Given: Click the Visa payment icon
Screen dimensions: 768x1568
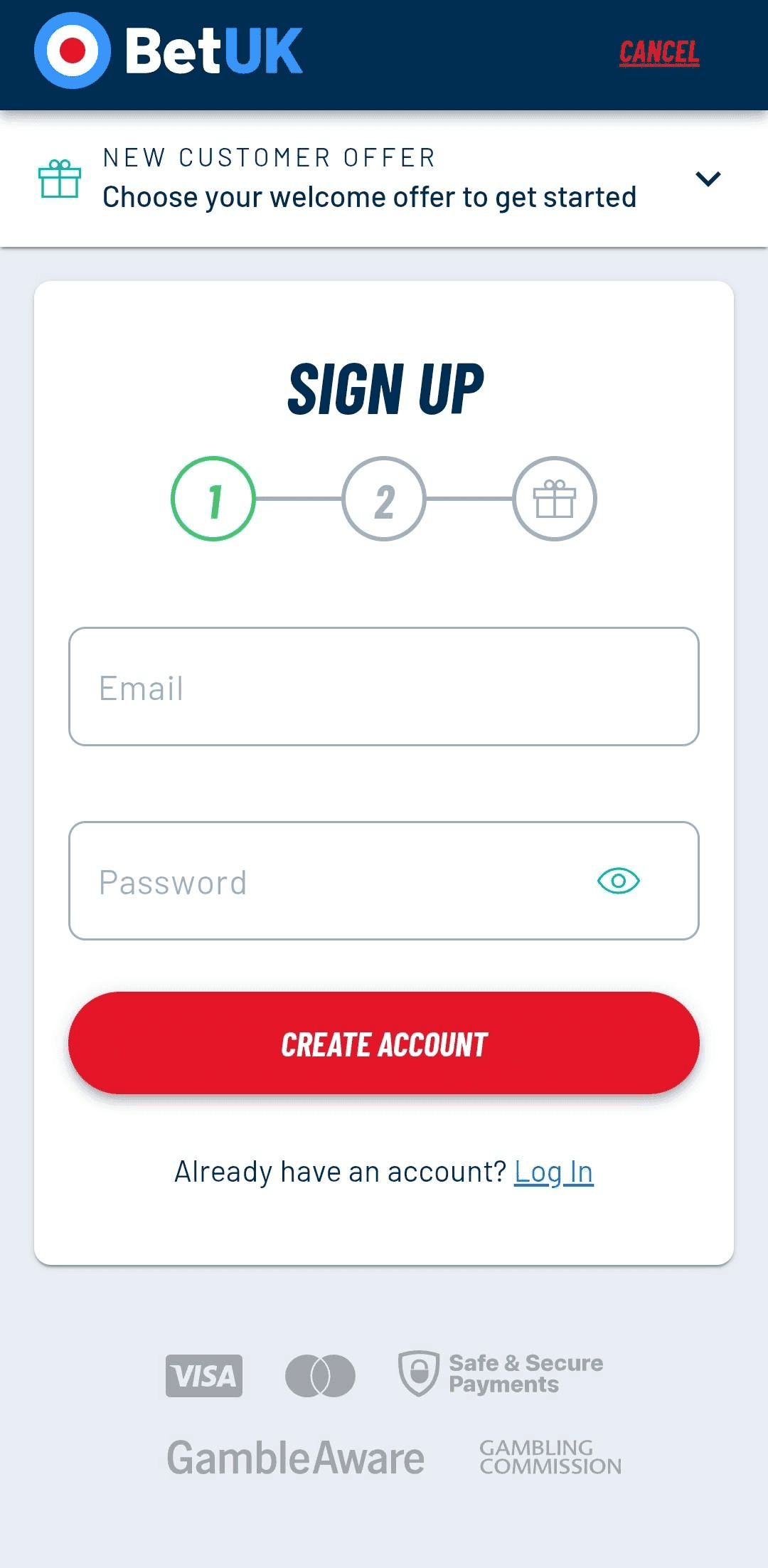Looking at the screenshot, I should 204,1374.
